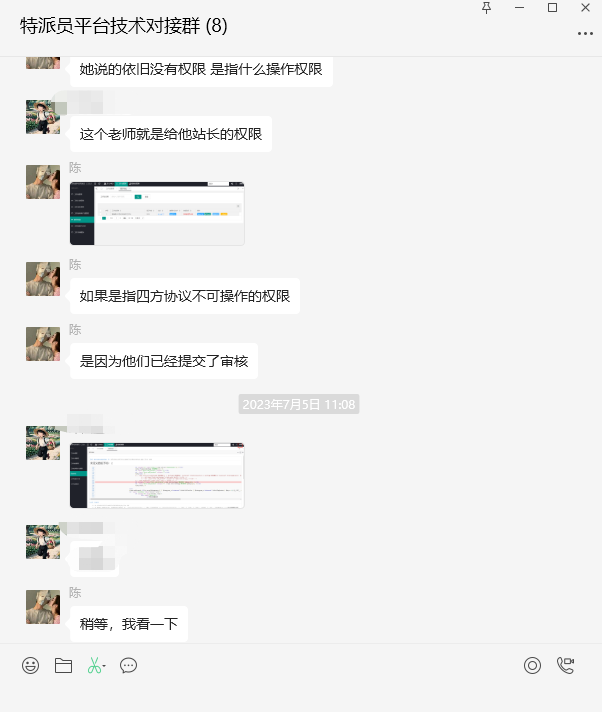Open the screenshot image sent at 11:08
This screenshot has width=602, height=712.
[x=157, y=475]
